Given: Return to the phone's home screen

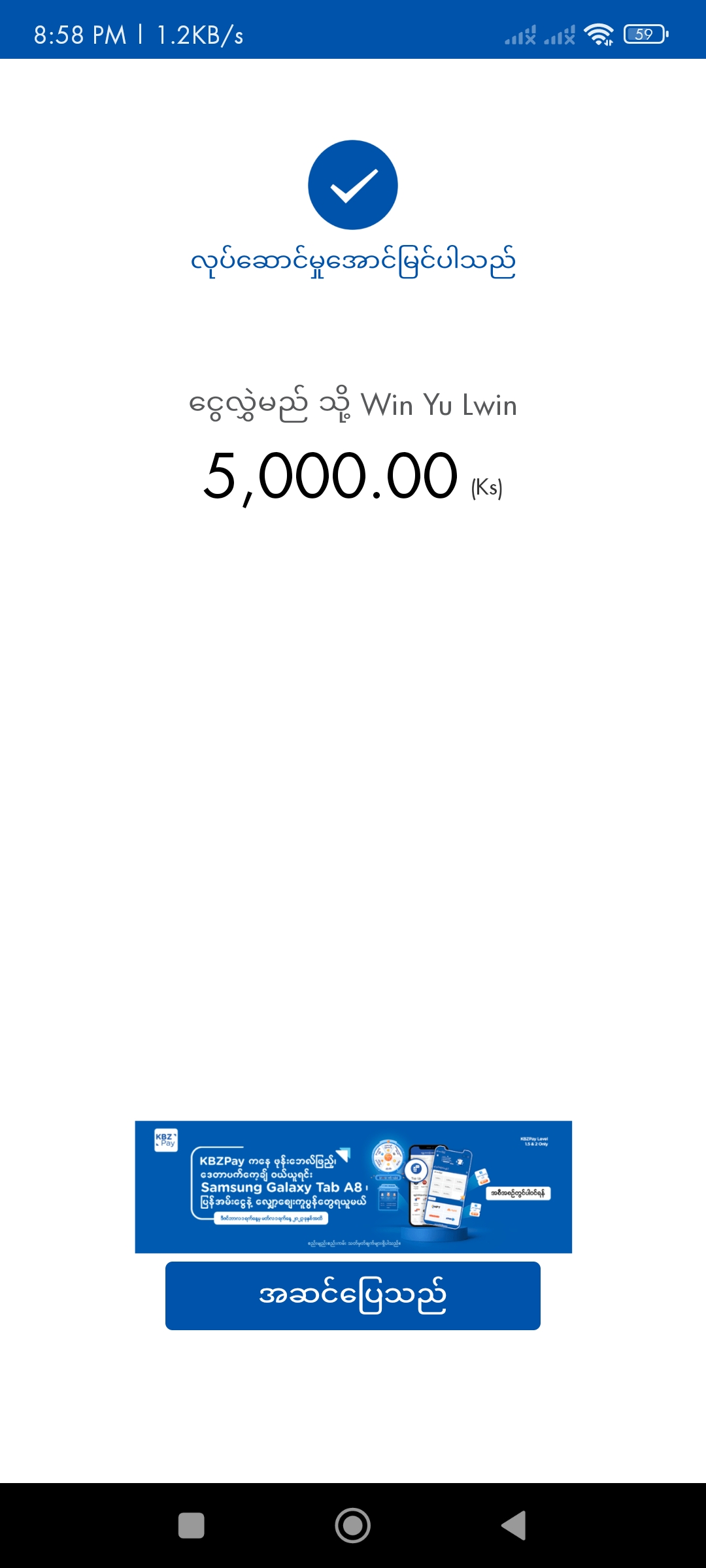Looking at the screenshot, I should [353, 1526].
